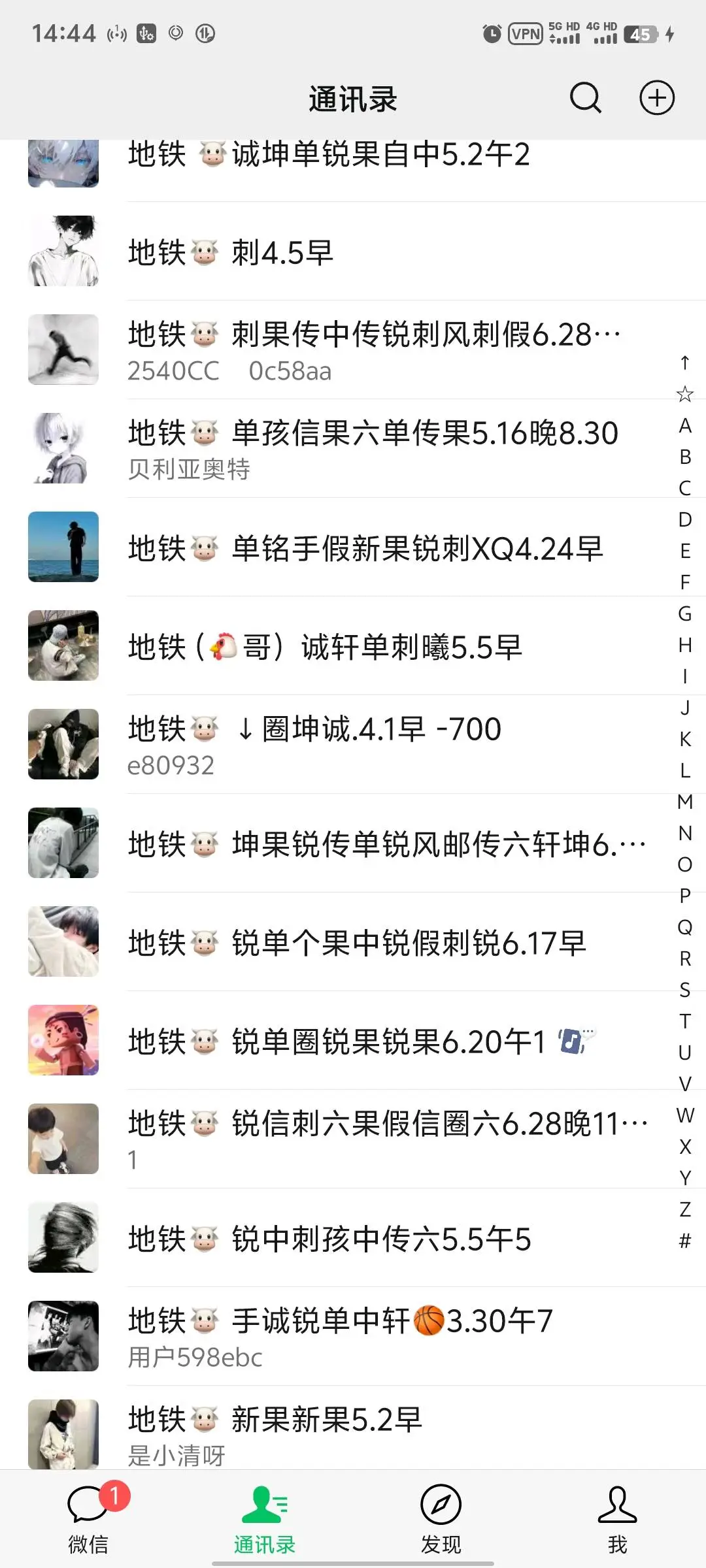The image size is (706, 1568).
Task: Open contact 刺4.5早
Action: [x=353, y=252]
